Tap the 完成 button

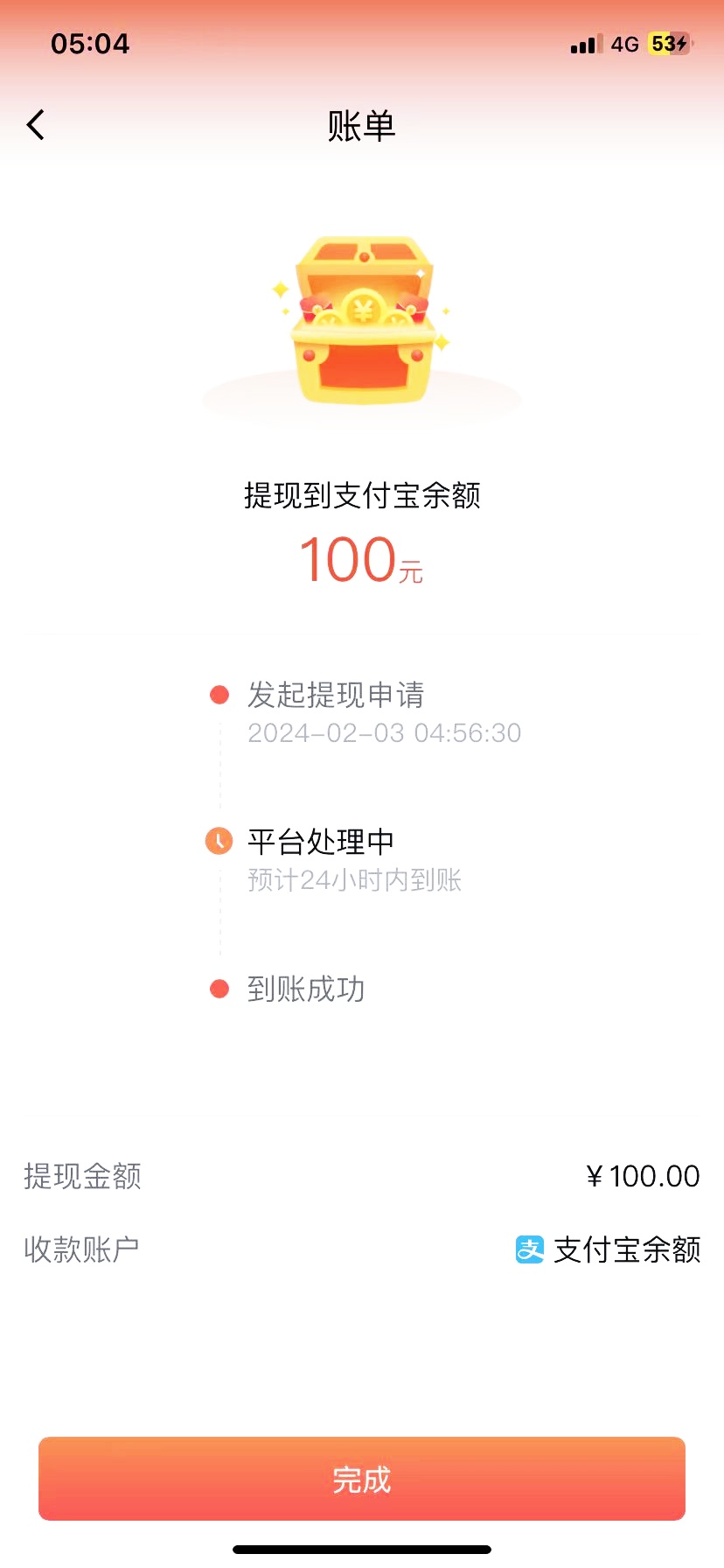(362, 1479)
